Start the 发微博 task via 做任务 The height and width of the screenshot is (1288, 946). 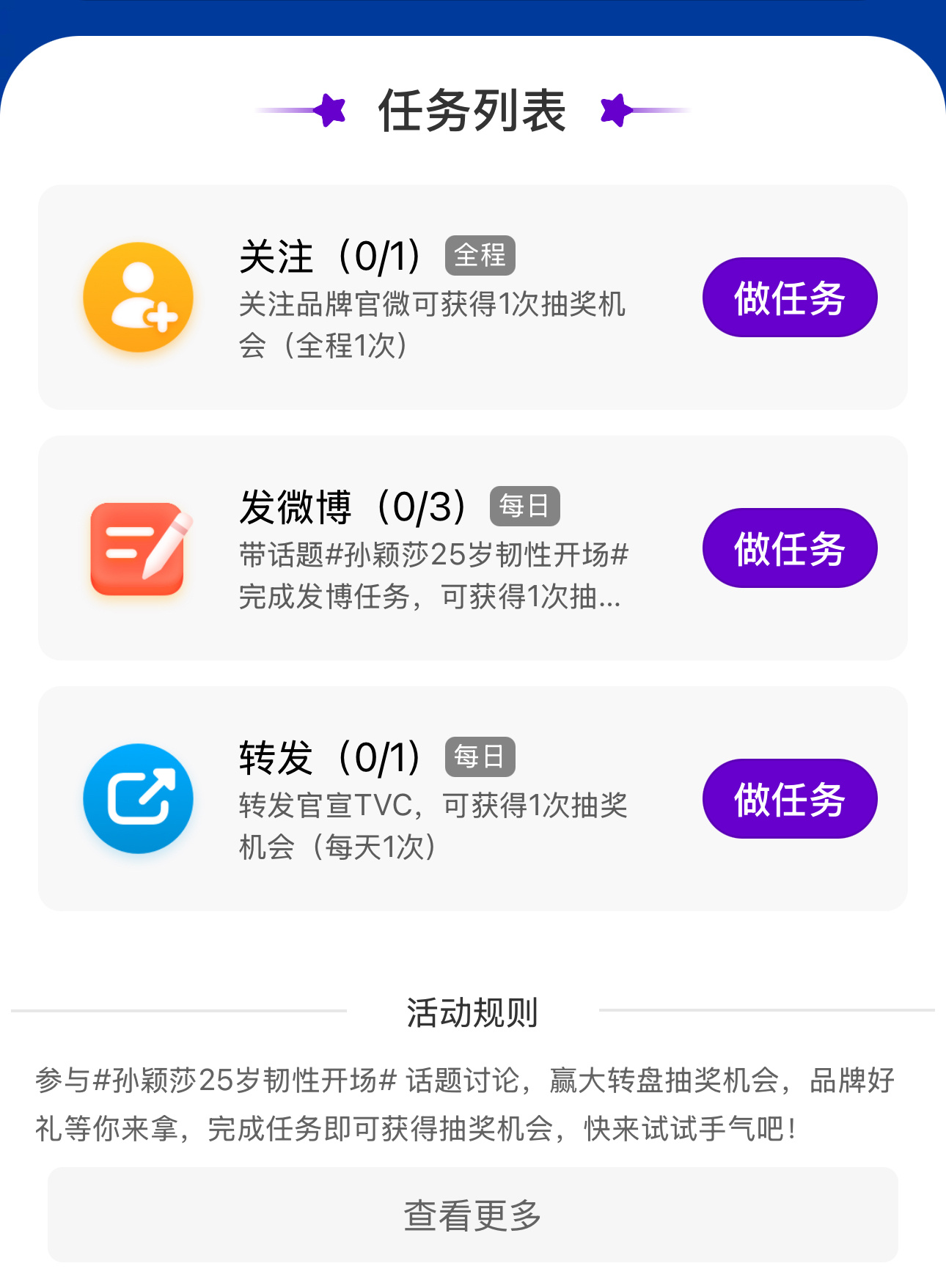[790, 548]
